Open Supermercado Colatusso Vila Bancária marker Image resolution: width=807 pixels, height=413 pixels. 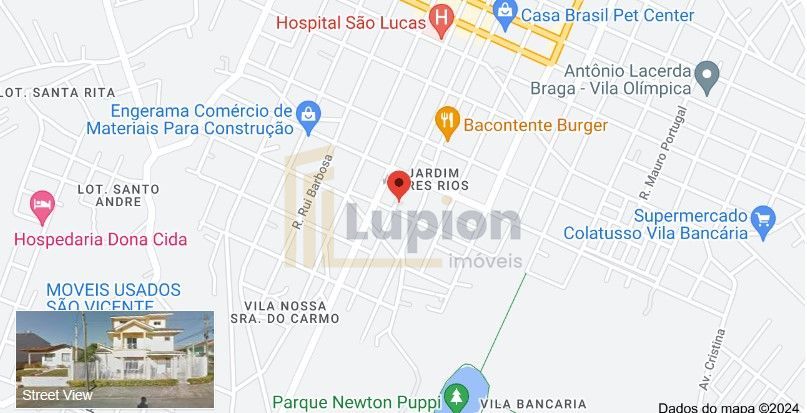[764, 220]
